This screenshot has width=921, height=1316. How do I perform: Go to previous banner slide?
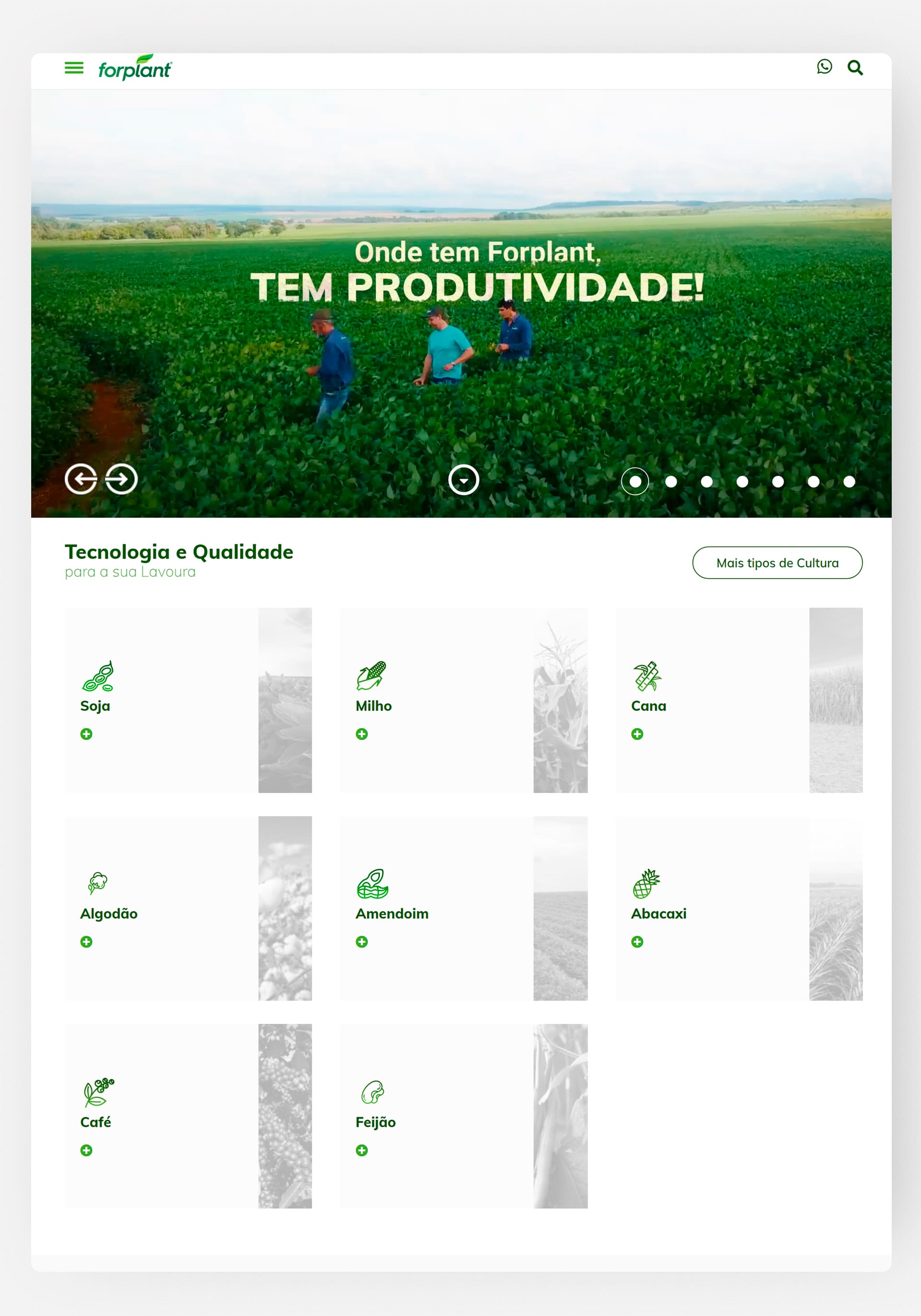(x=81, y=479)
